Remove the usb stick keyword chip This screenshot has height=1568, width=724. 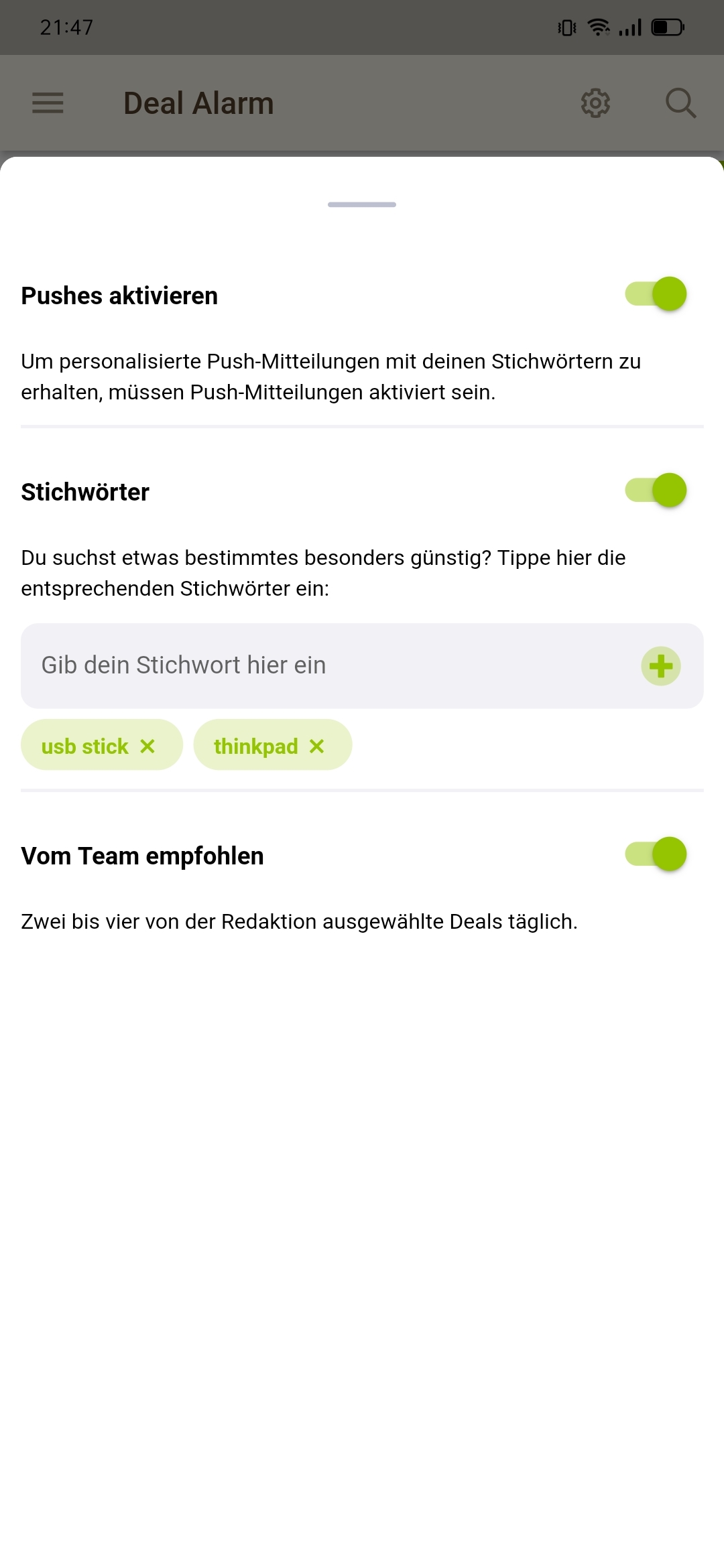pyautogui.click(x=147, y=746)
